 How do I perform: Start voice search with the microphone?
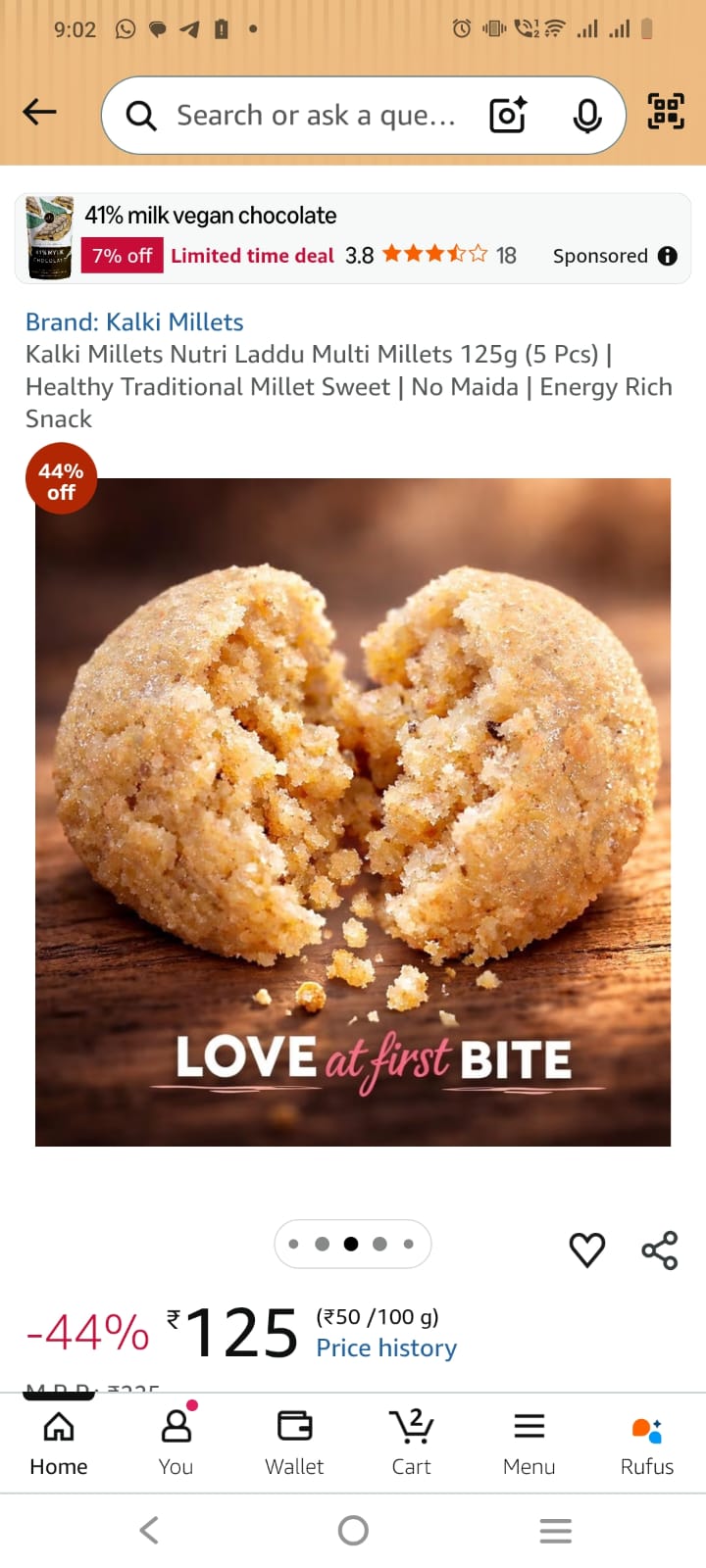586,116
